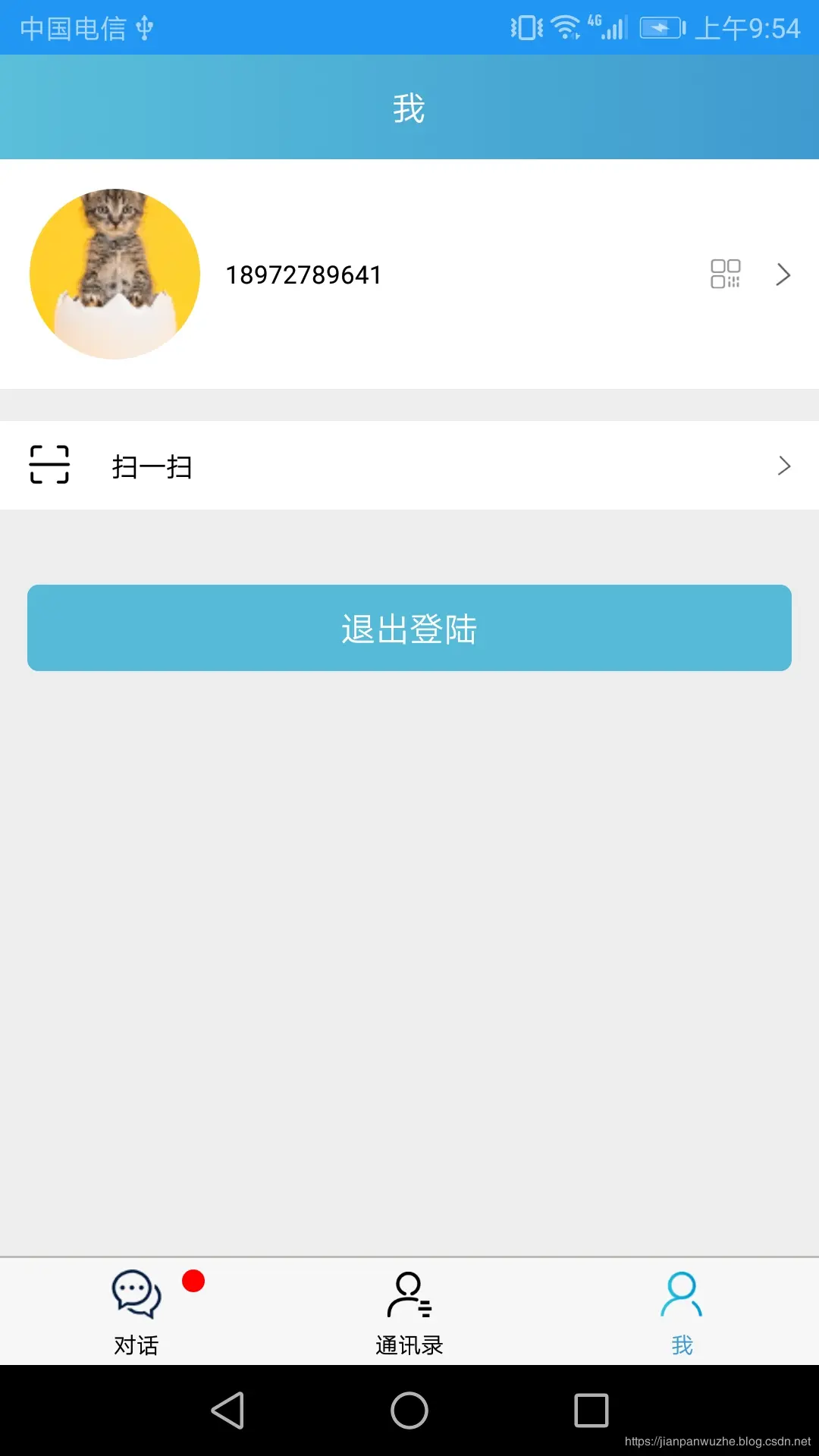Viewport: 819px width, 1456px height.
Task: Switch to the 对话 chats tab
Action: click(136, 1312)
